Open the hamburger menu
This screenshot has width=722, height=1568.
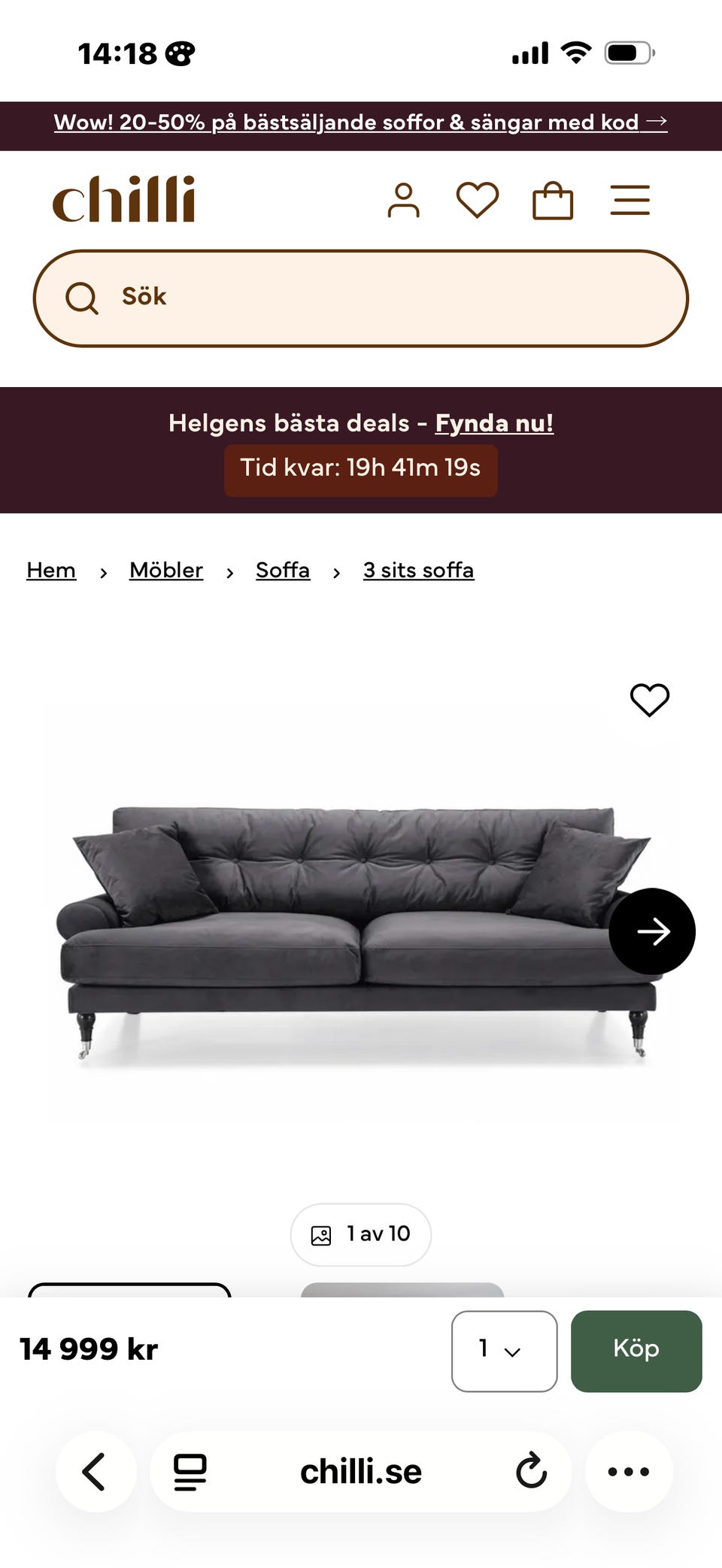[630, 199]
